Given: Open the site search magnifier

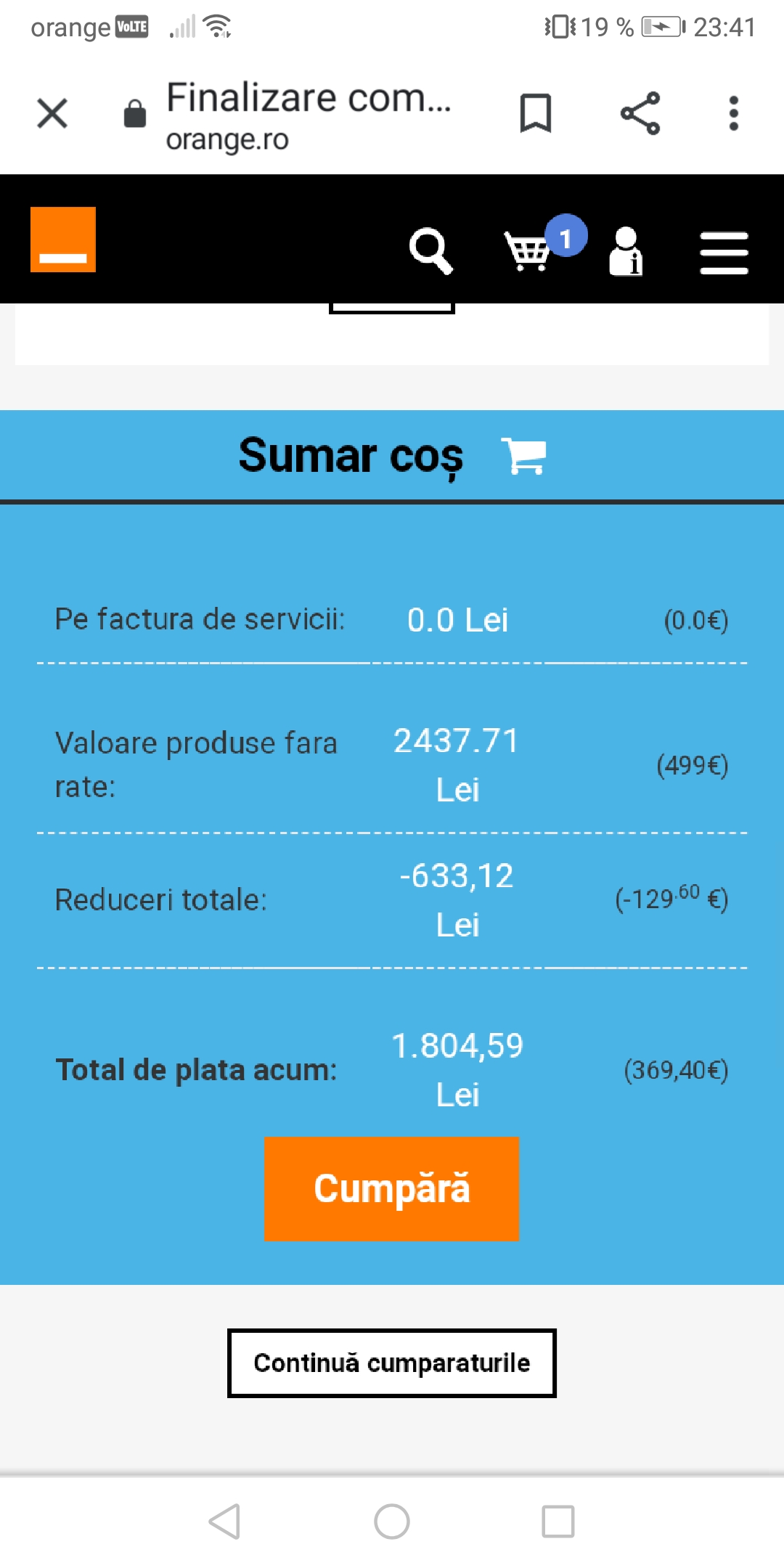Looking at the screenshot, I should point(430,251).
